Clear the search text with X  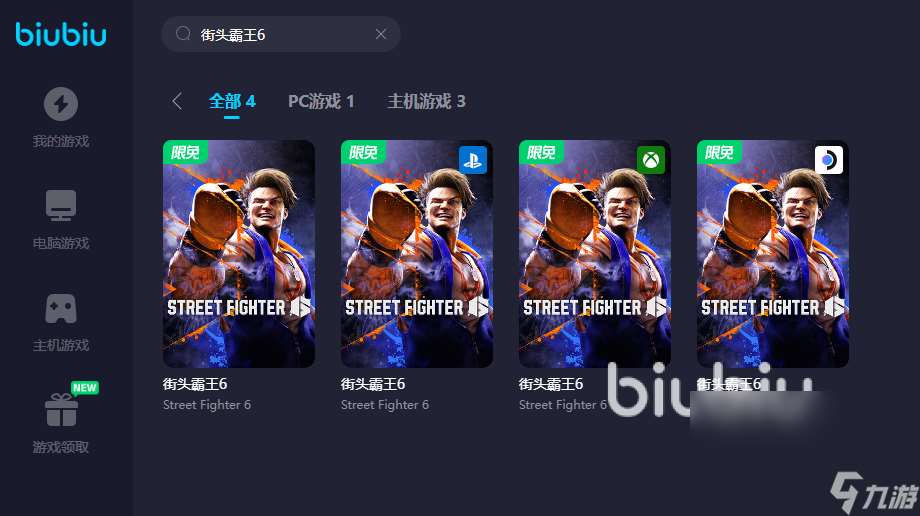pos(381,34)
